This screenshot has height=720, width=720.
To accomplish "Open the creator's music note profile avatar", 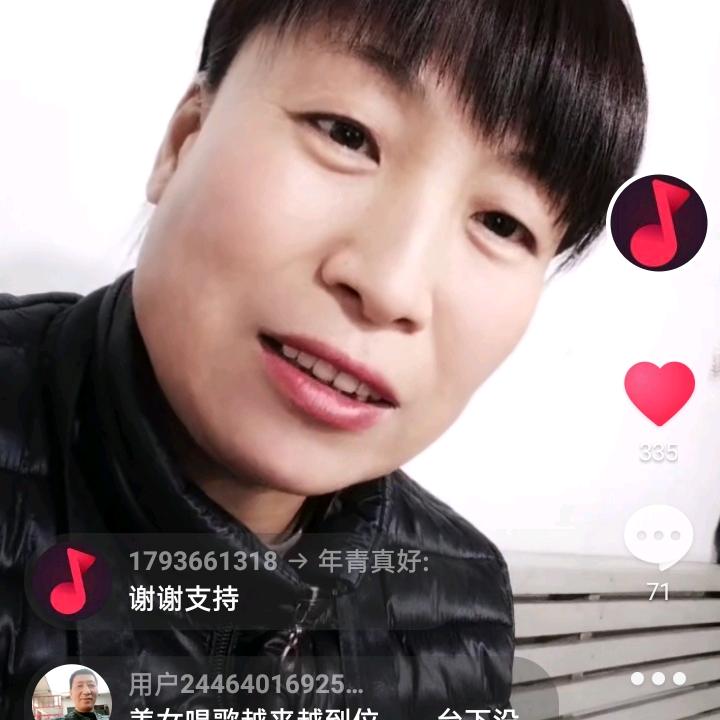I will [x=658, y=222].
